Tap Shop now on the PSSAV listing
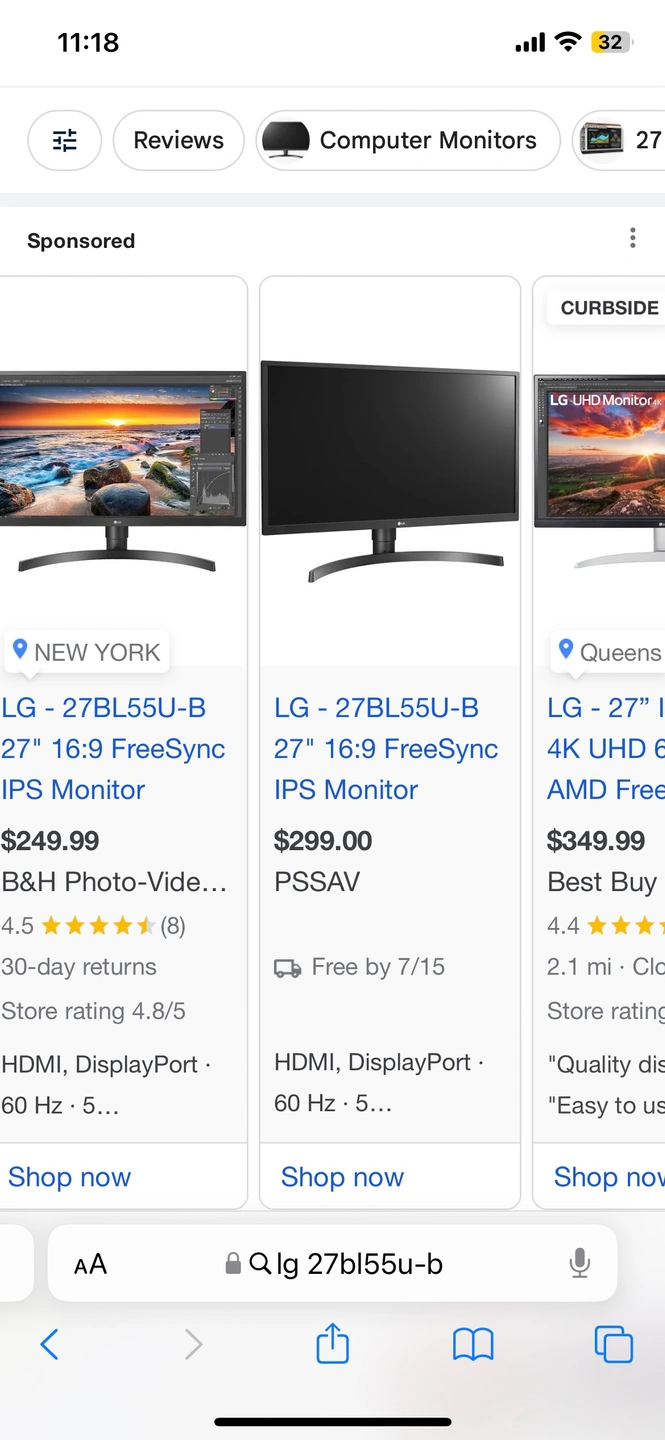This screenshot has height=1440, width=665. pyautogui.click(x=342, y=1177)
